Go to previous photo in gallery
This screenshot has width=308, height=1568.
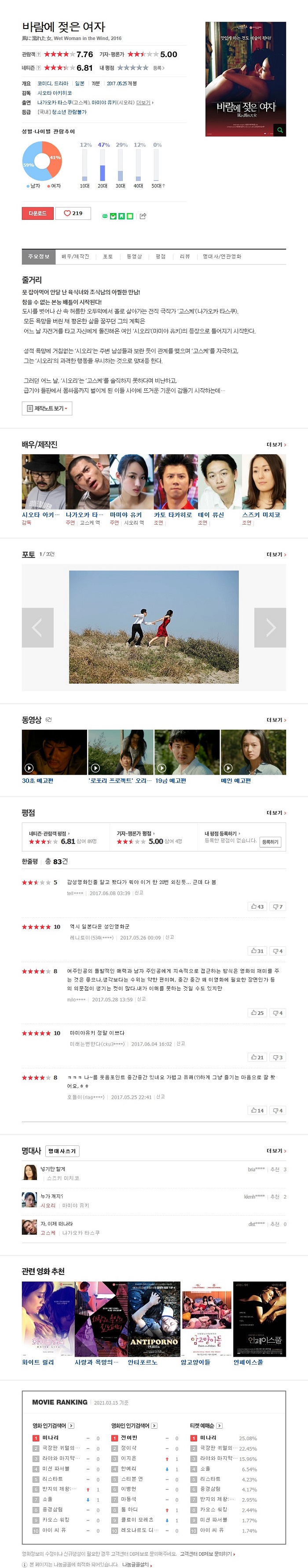[37, 627]
